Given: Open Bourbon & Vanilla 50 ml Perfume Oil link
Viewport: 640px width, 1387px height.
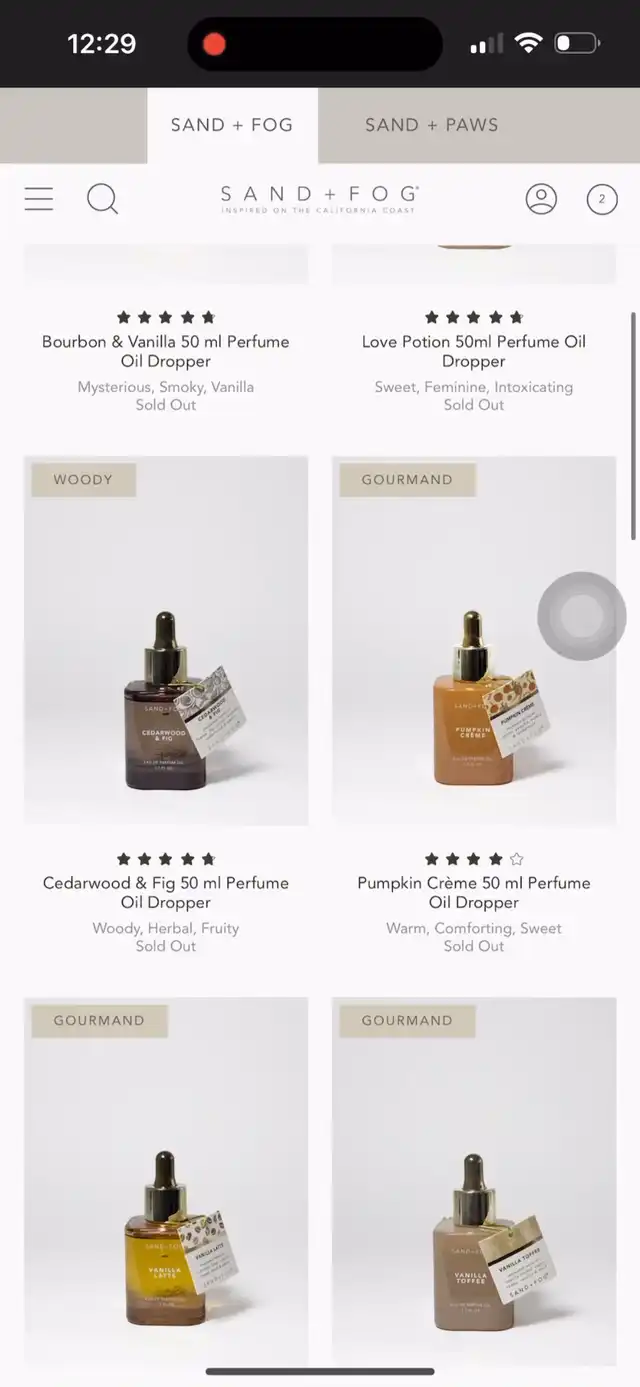Looking at the screenshot, I should pyautogui.click(x=166, y=351).
